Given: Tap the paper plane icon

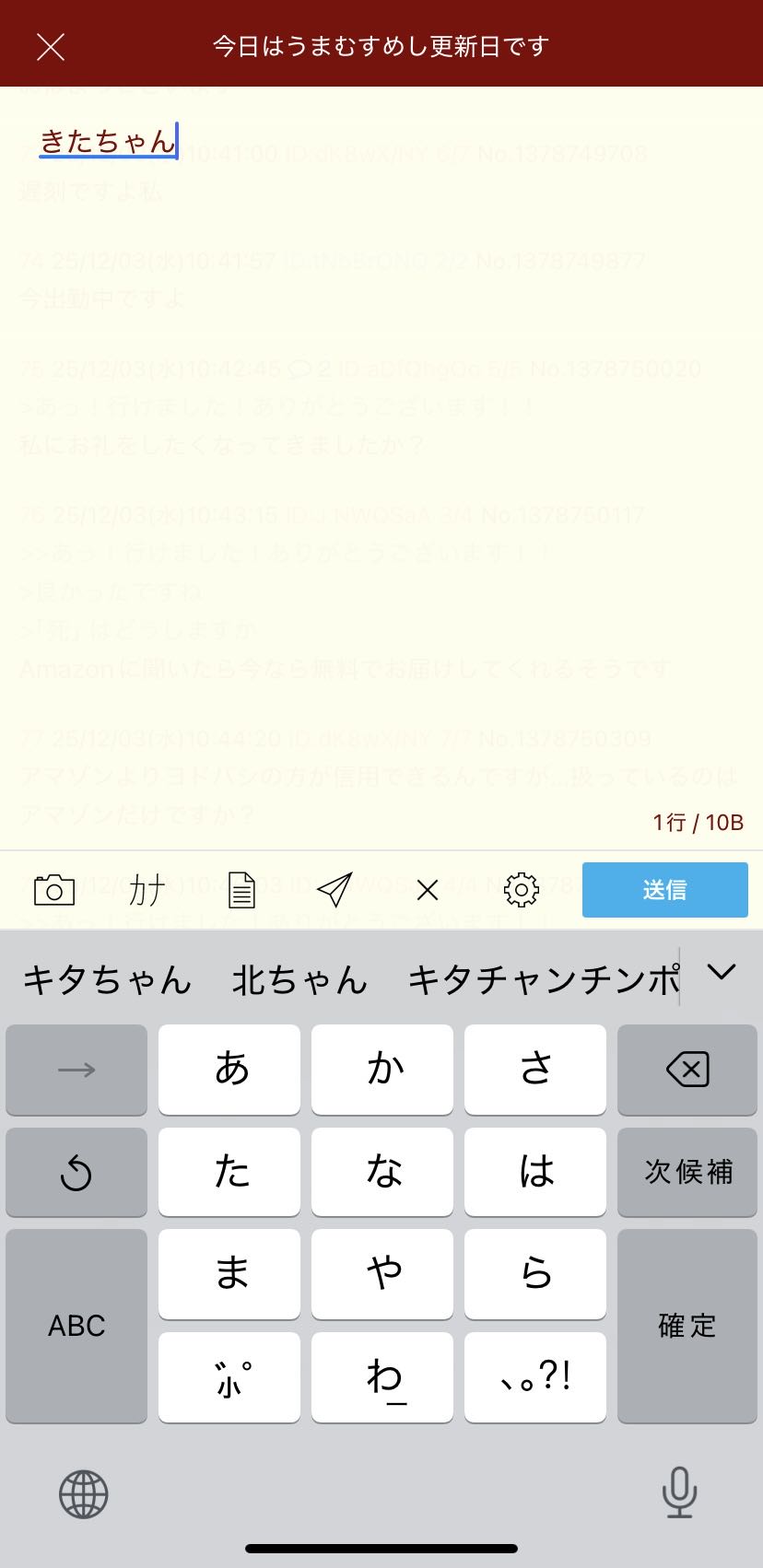Looking at the screenshot, I should (334, 890).
